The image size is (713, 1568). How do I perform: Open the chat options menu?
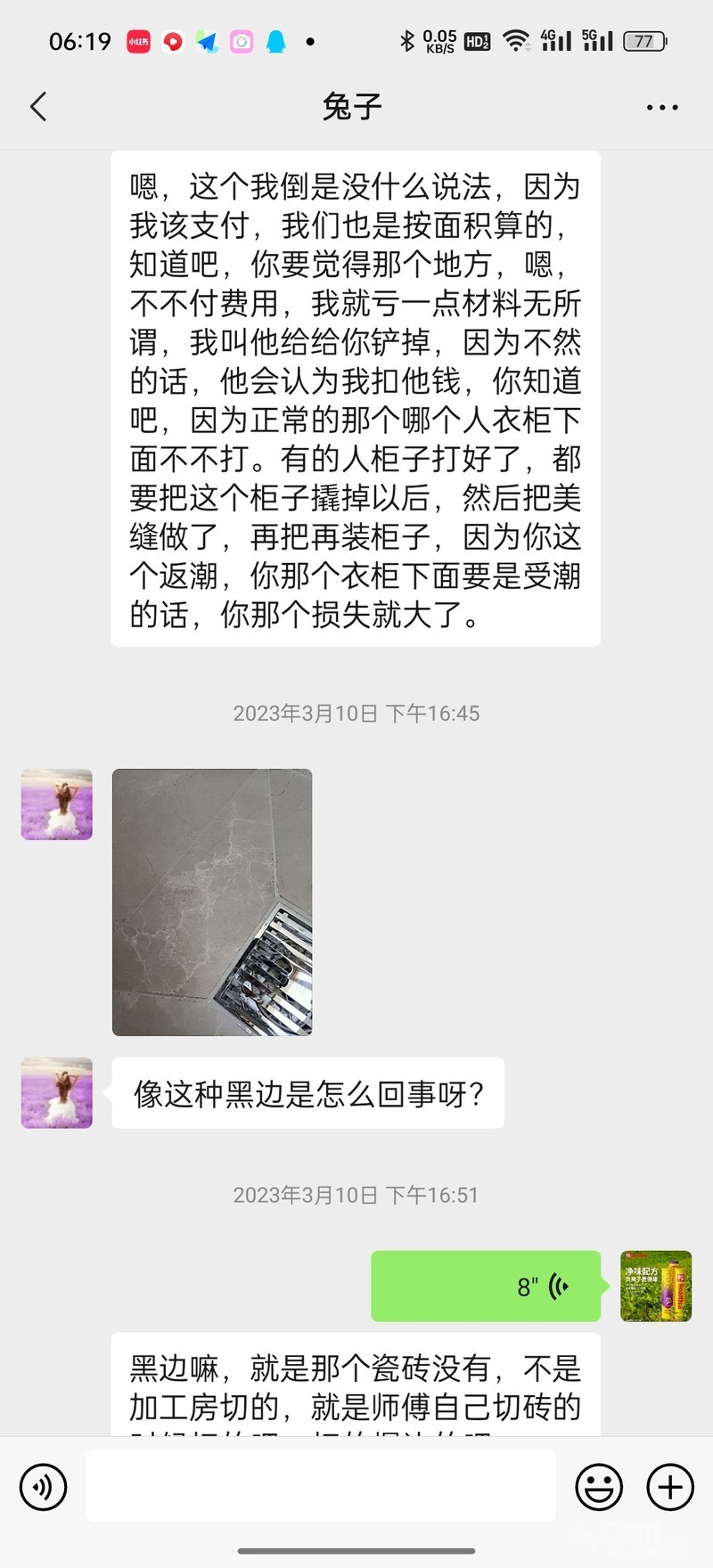click(661, 107)
